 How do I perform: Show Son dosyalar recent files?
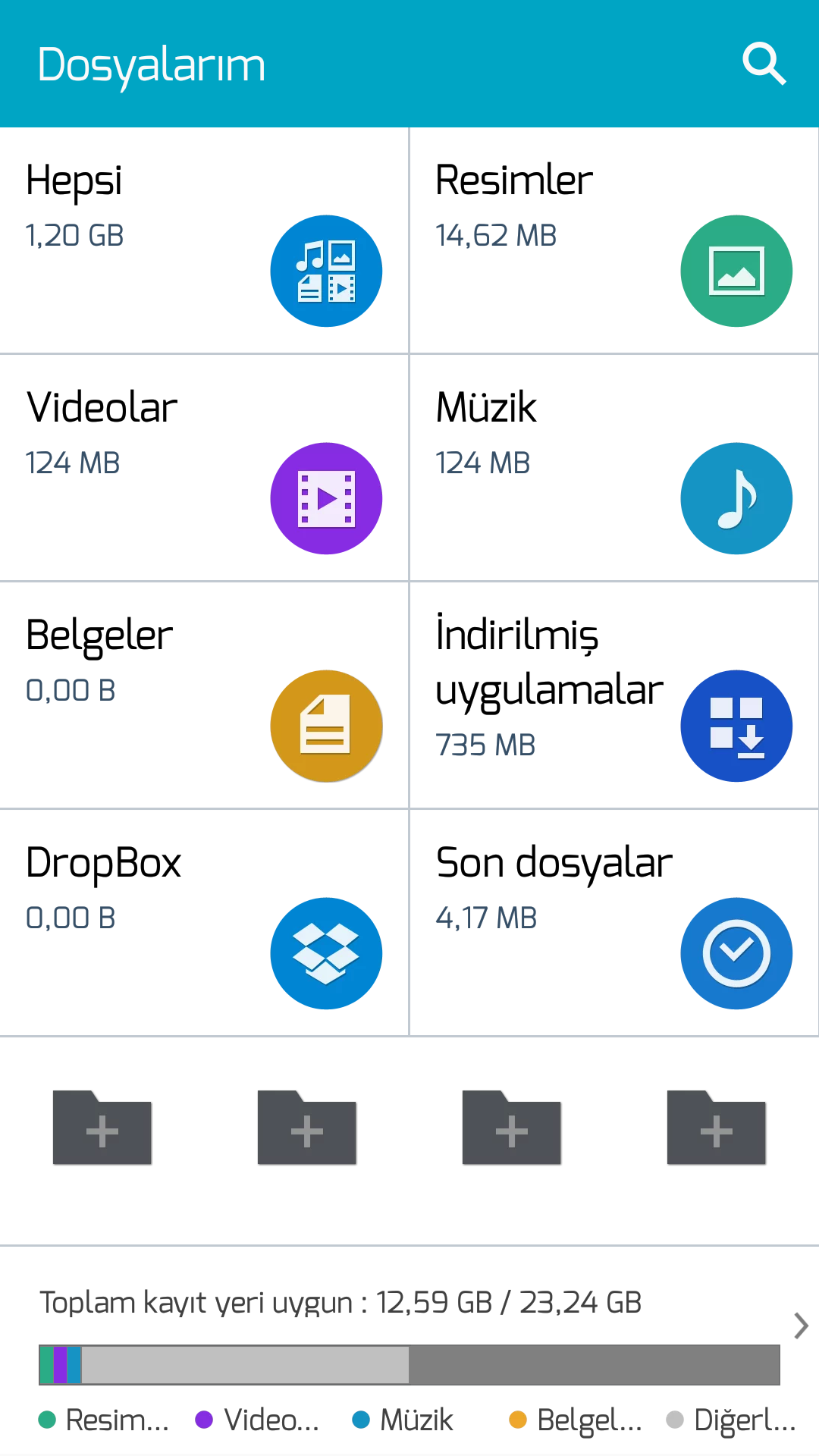(x=613, y=923)
